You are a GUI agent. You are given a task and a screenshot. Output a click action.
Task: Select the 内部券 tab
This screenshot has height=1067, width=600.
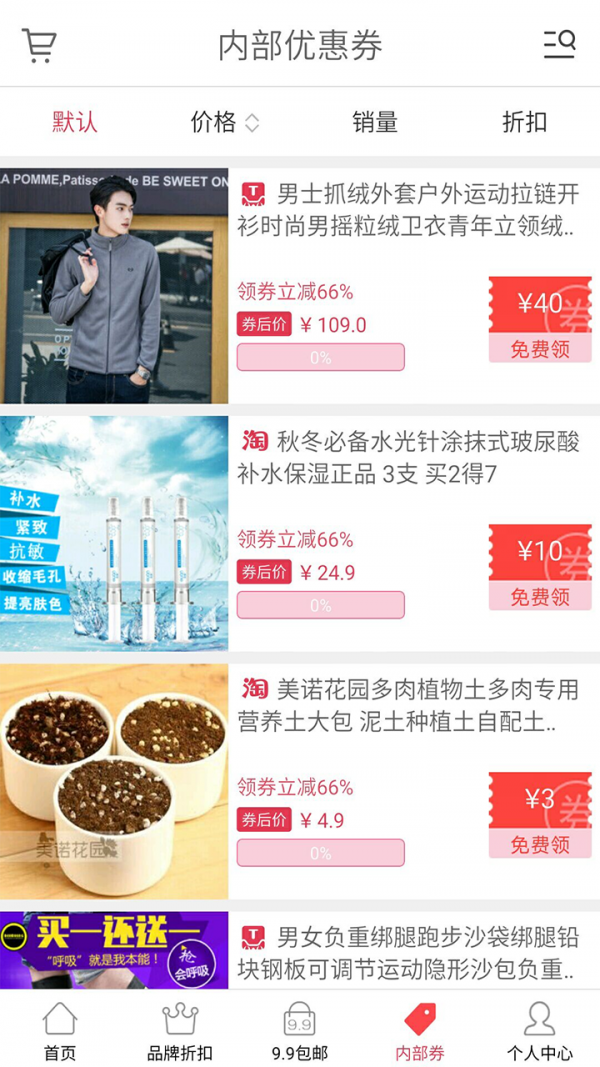[x=420, y=1030]
